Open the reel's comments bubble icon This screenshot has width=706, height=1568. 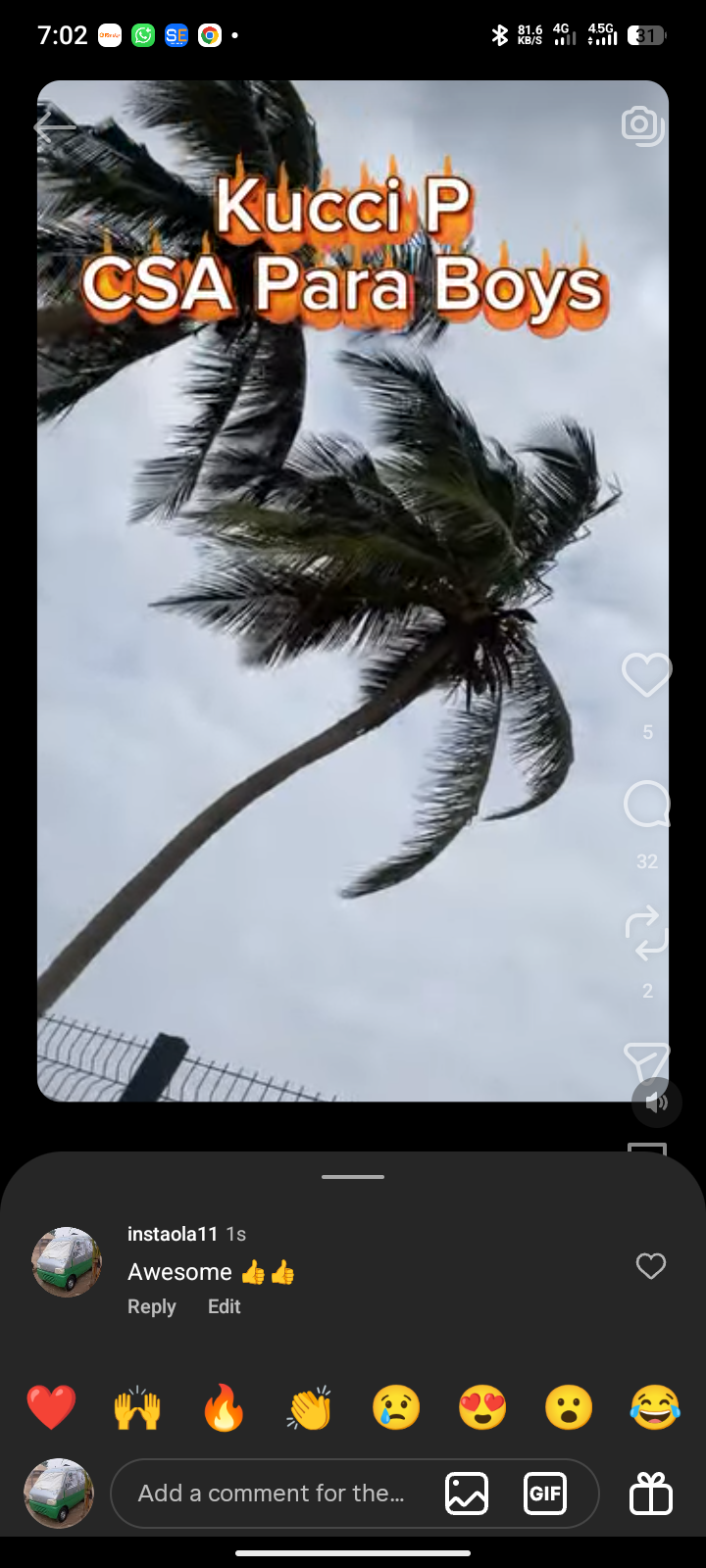coord(646,805)
